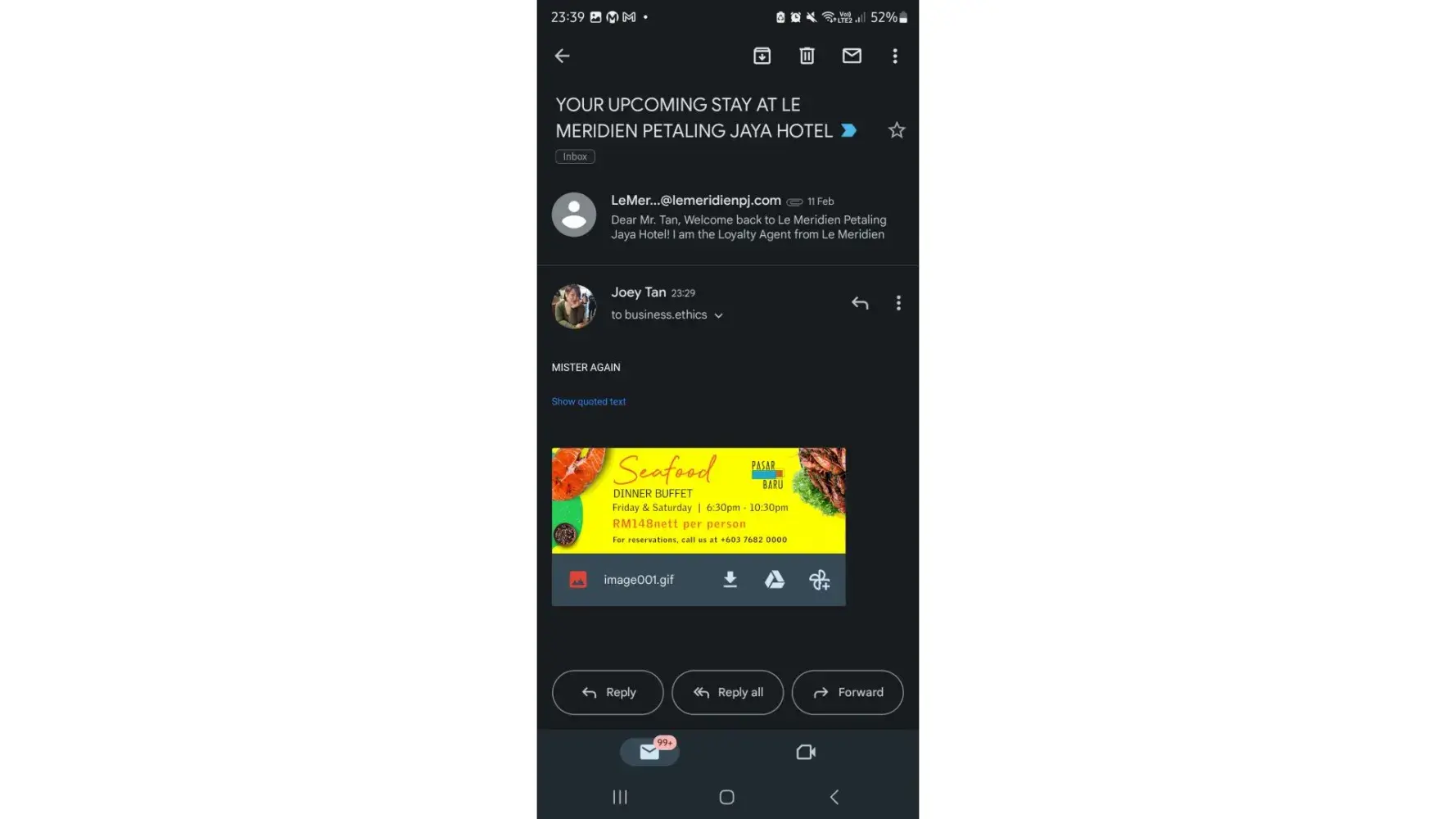1456x819 pixels.
Task: Mark the email as unread
Action: point(852,56)
